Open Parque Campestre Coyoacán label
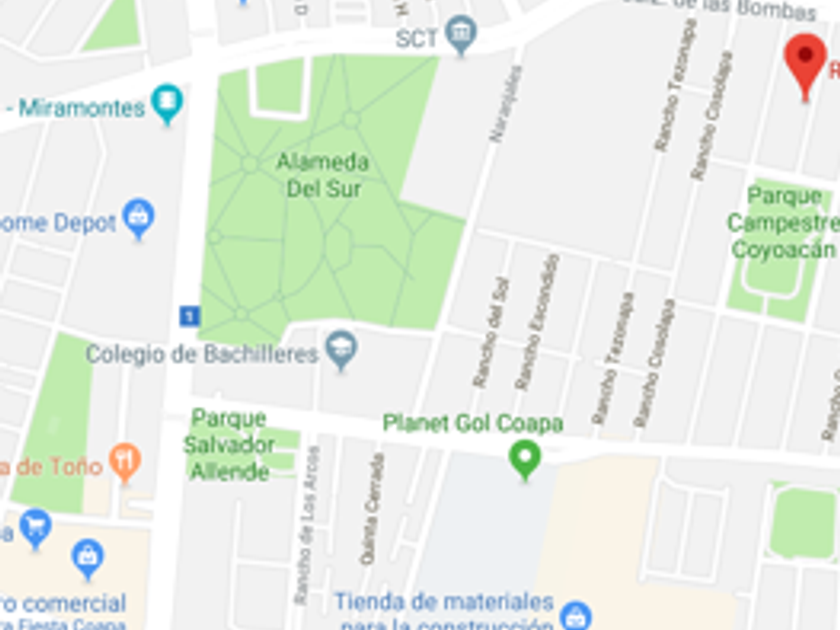 (783, 222)
